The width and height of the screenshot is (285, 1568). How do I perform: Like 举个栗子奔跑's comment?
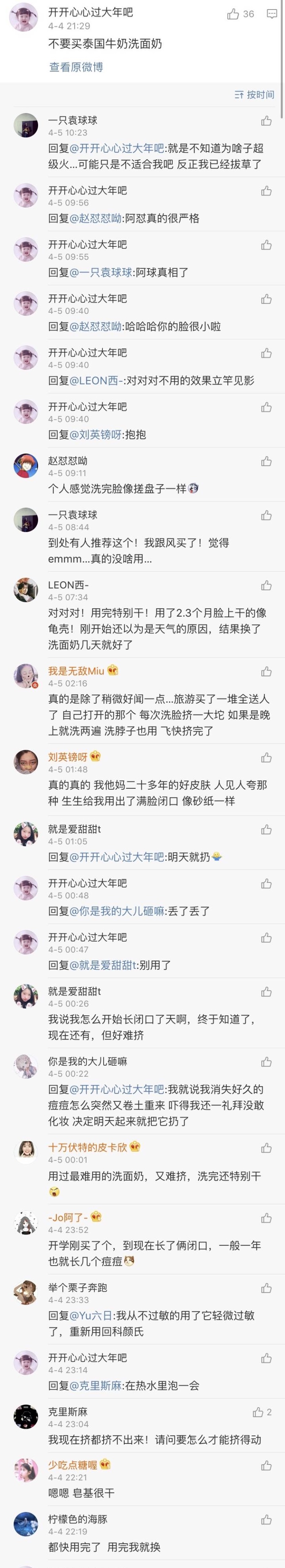click(x=266, y=1288)
